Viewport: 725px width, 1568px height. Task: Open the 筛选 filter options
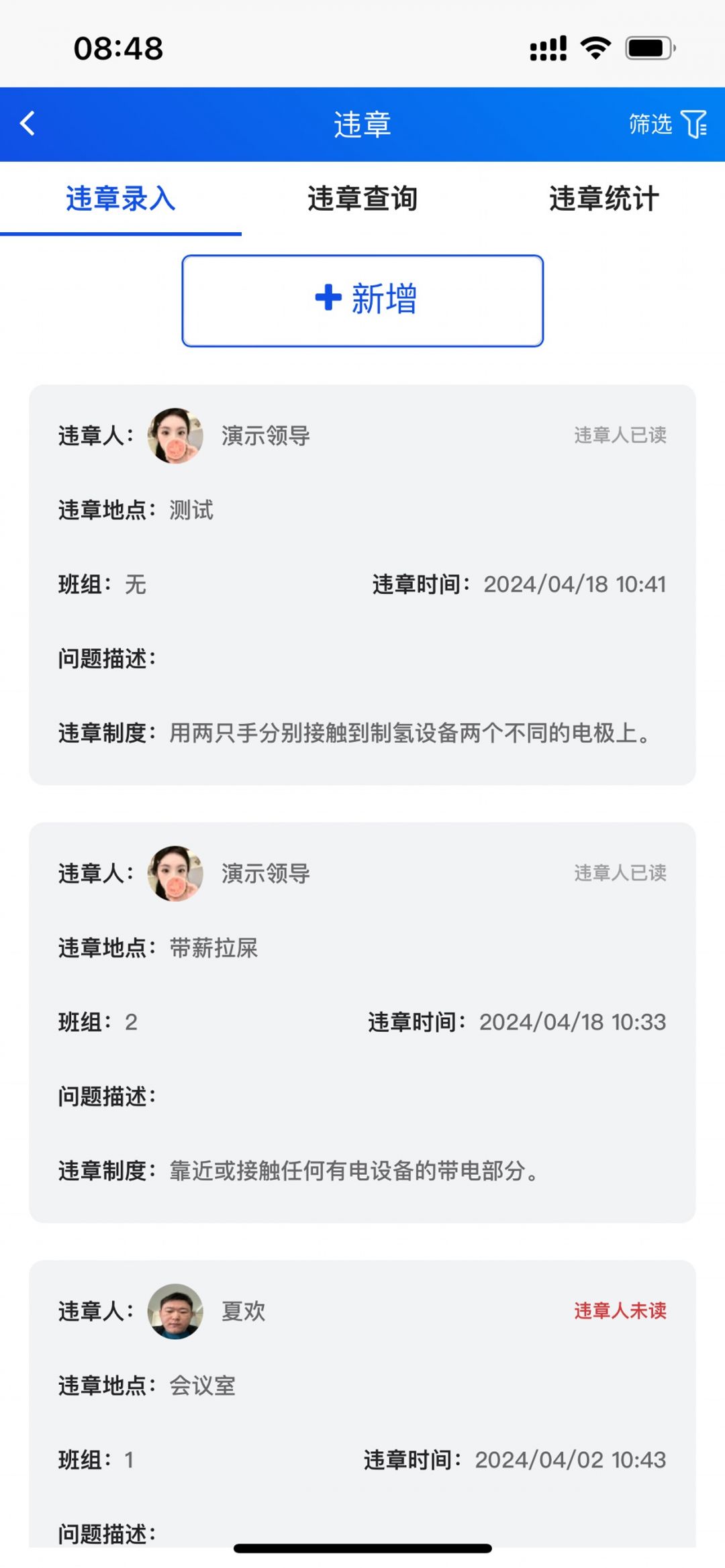(667, 124)
